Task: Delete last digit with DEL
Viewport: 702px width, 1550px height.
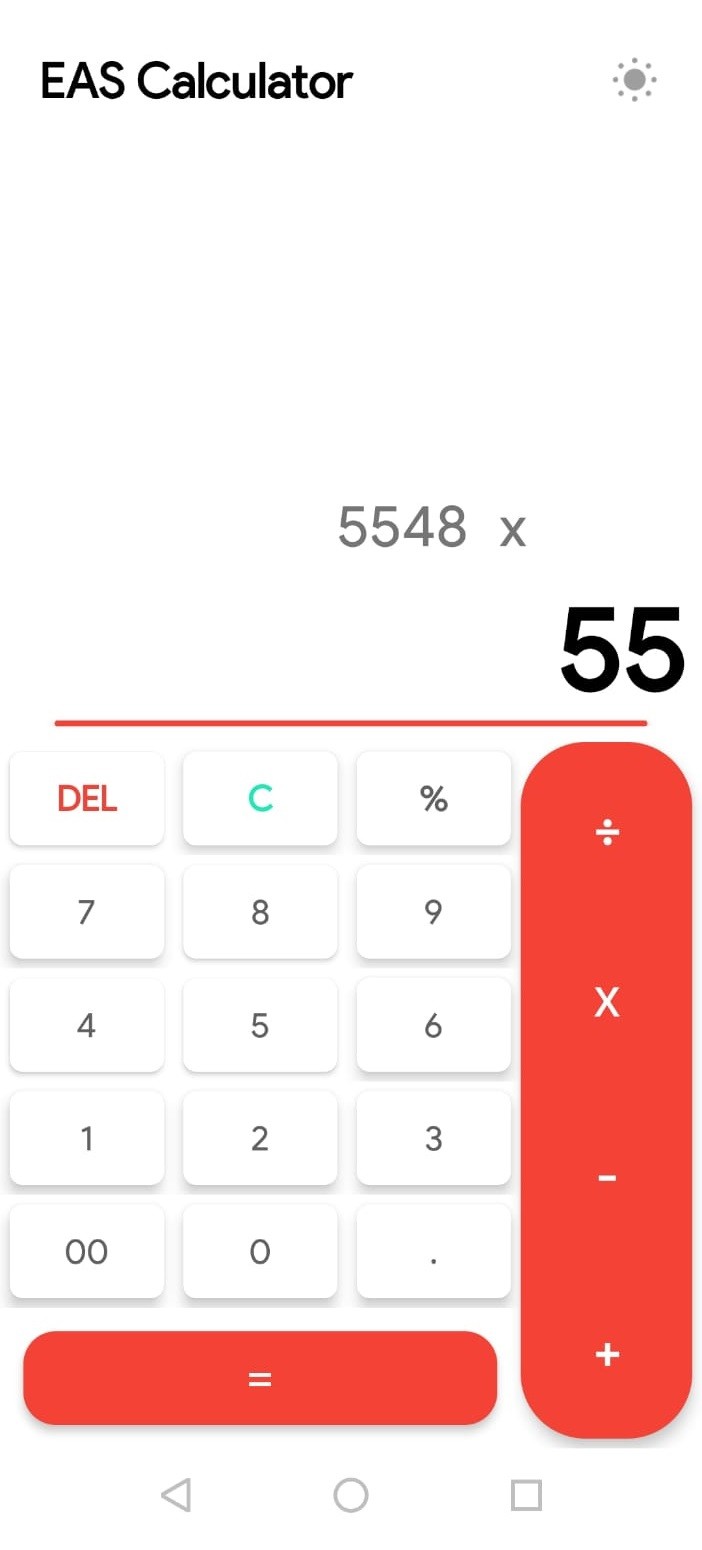Action: 87,798
